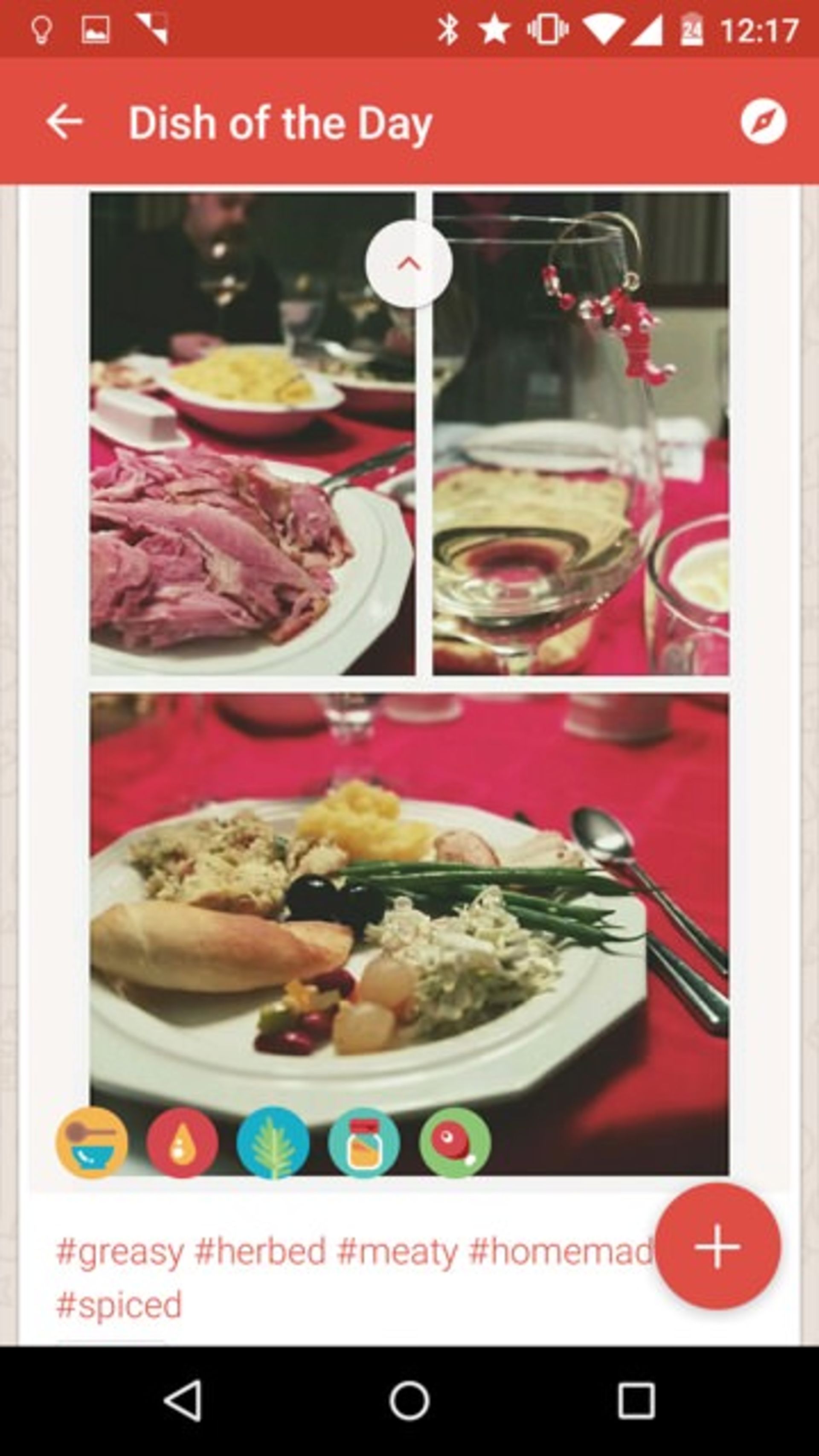Go to the system home screen
Image resolution: width=819 pixels, height=1456 pixels.
tap(409, 1401)
